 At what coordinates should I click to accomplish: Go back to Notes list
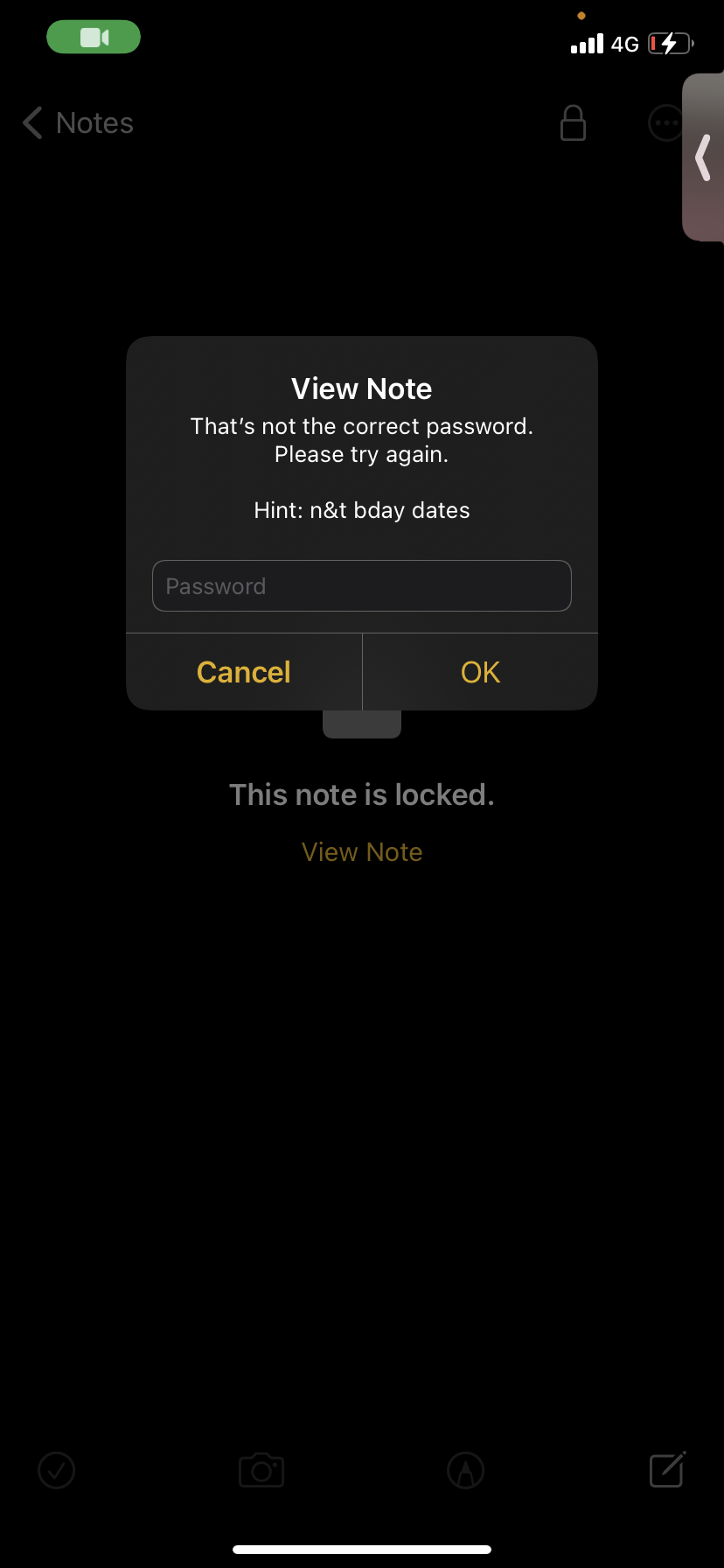tap(79, 123)
